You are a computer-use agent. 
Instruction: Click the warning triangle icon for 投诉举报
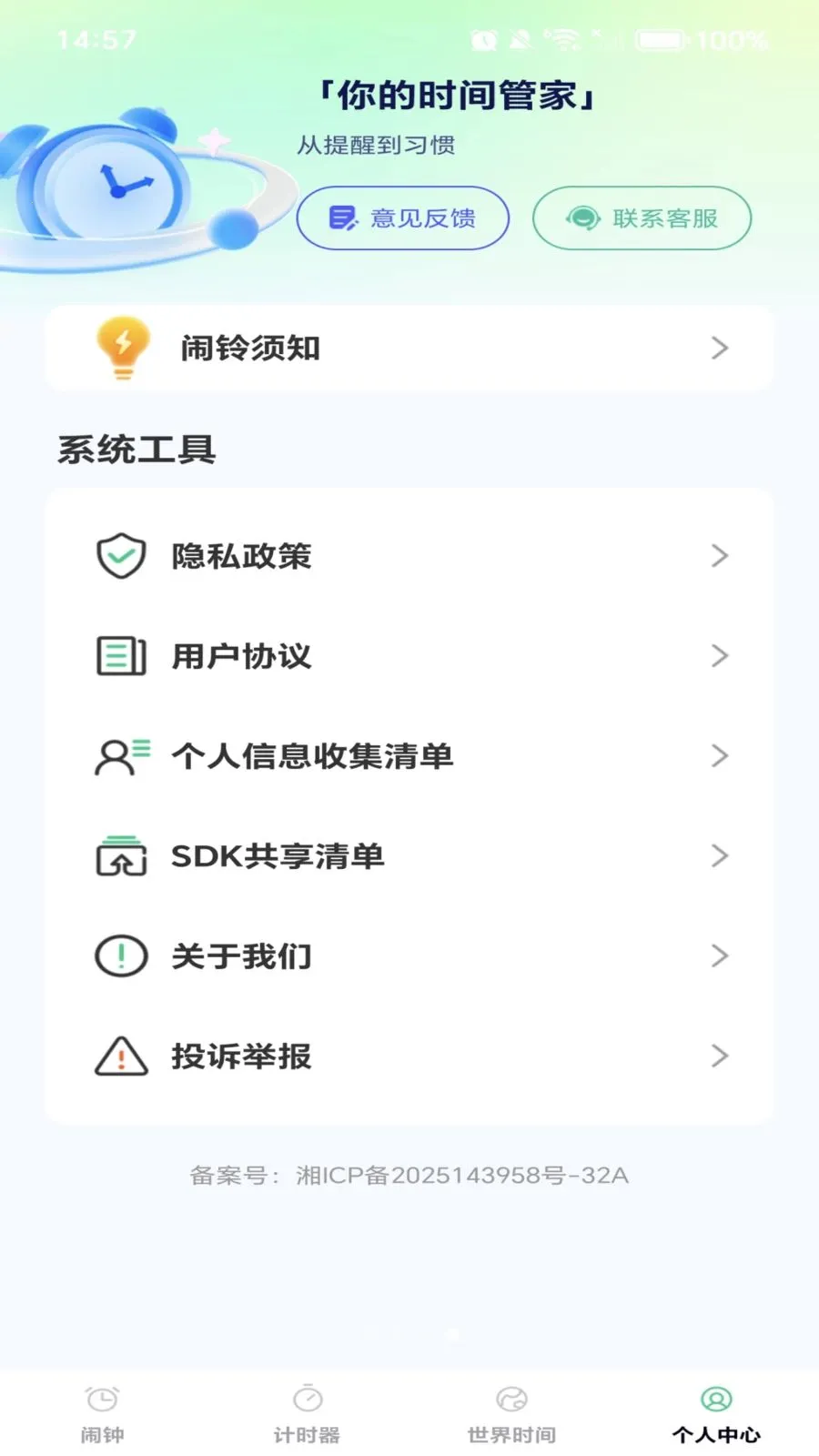[x=117, y=1057]
